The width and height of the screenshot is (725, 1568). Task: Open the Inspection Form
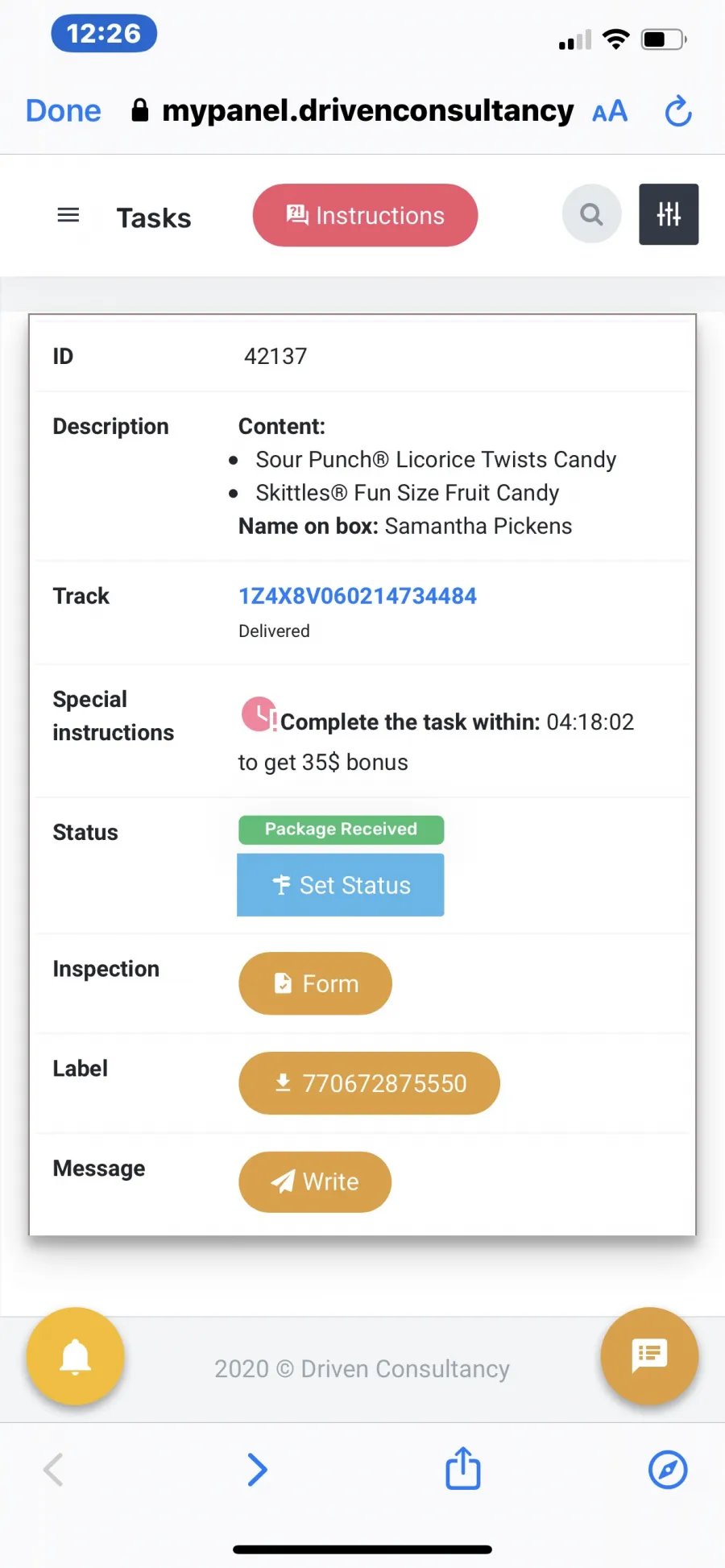point(315,983)
